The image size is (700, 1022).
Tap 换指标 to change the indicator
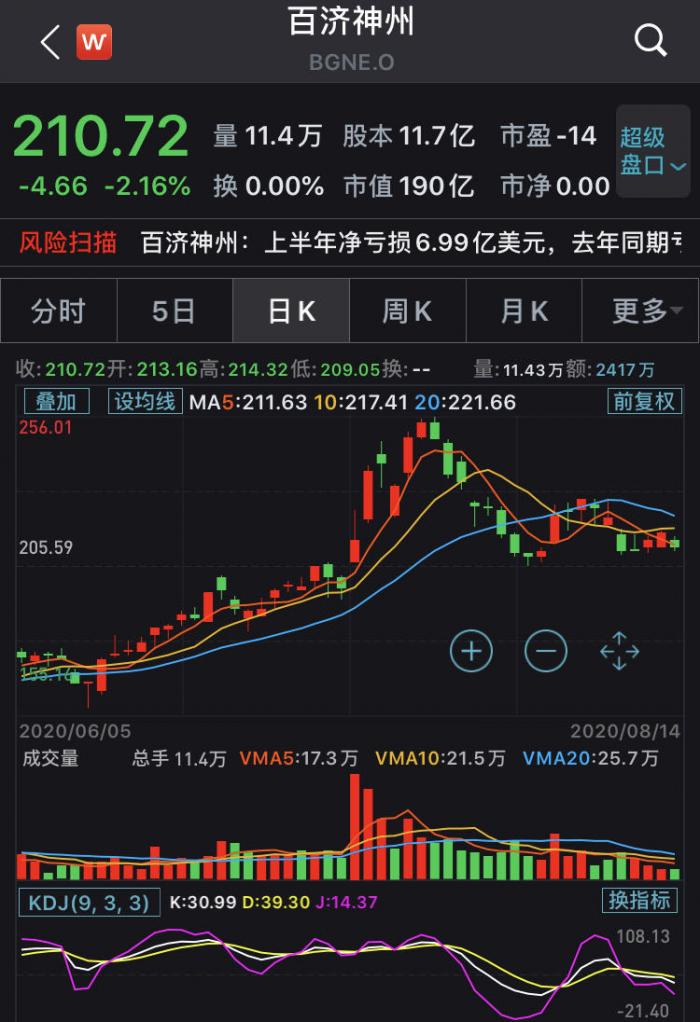(x=639, y=900)
